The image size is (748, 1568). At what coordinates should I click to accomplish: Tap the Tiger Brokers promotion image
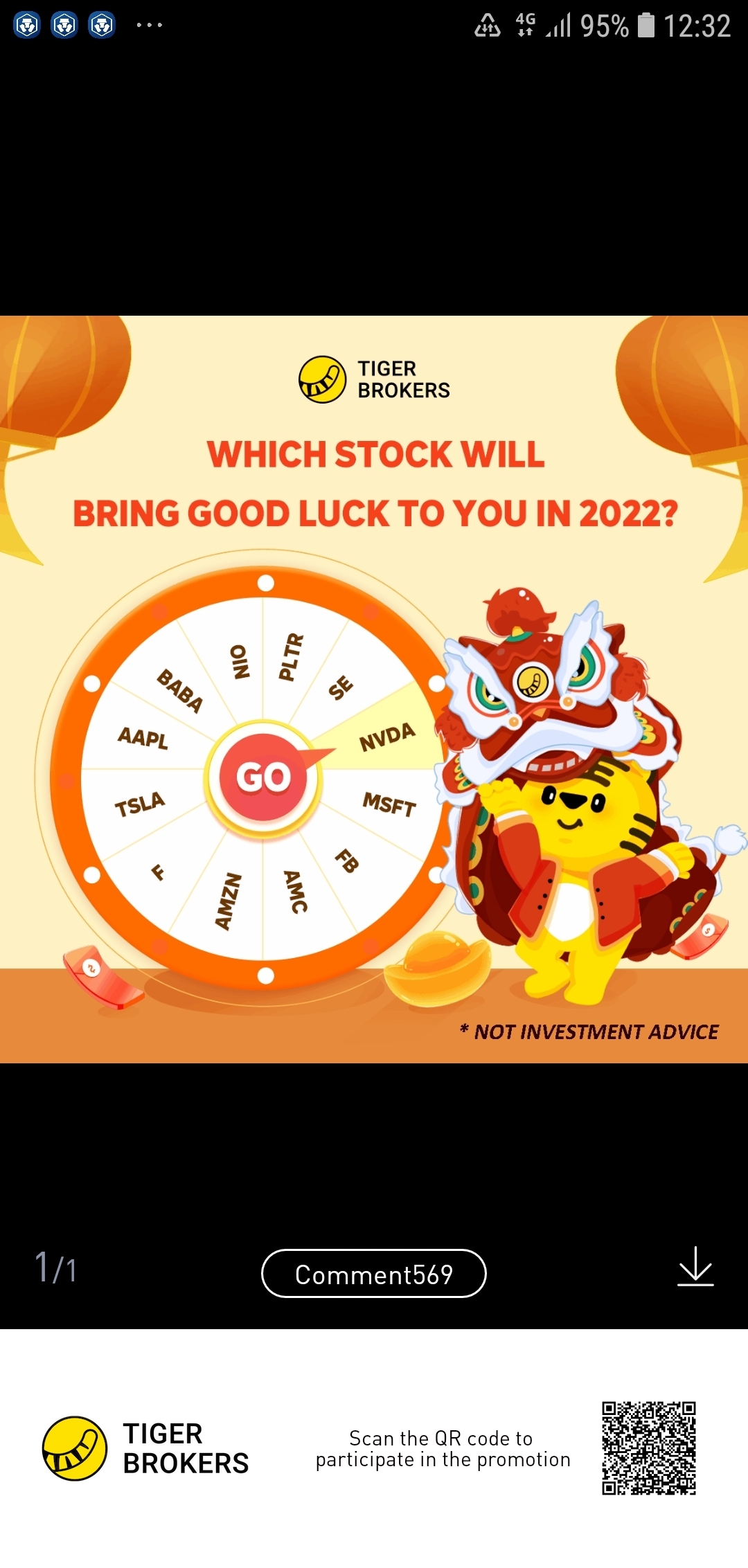tap(374, 689)
